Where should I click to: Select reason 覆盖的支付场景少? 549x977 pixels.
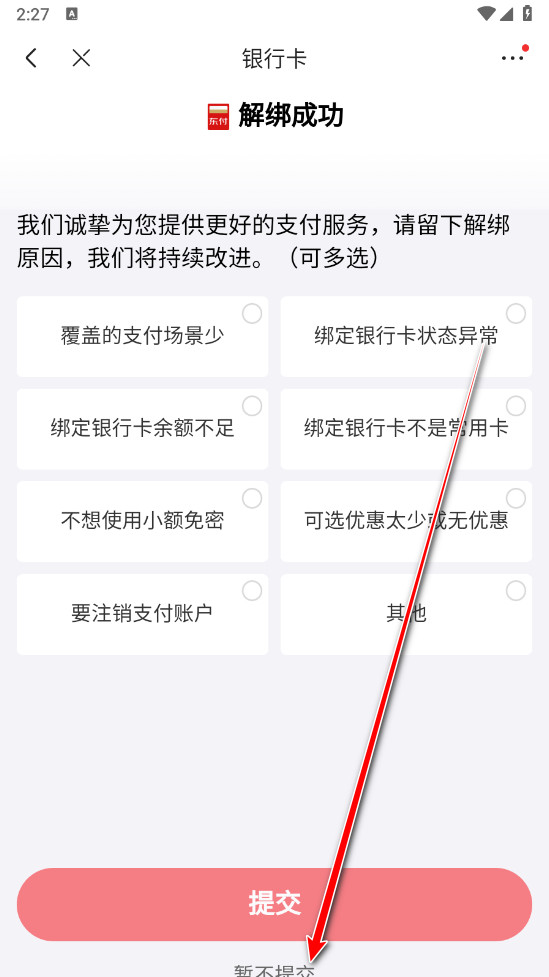coord(142,336)
